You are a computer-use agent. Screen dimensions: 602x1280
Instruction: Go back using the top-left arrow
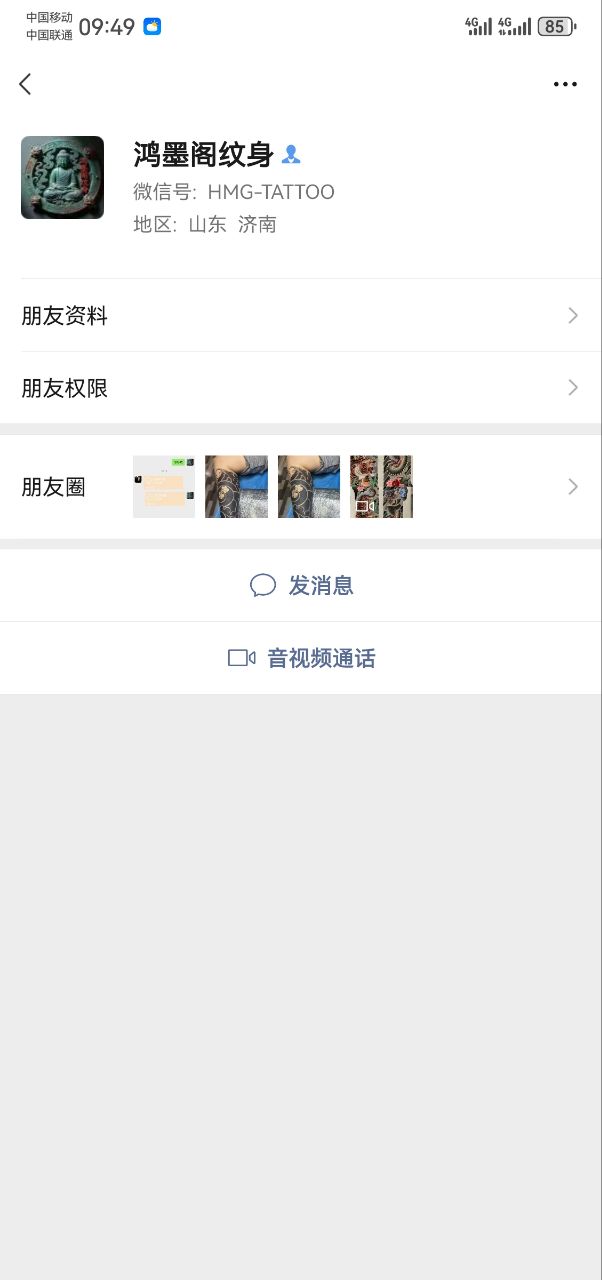tap(26, 84)
